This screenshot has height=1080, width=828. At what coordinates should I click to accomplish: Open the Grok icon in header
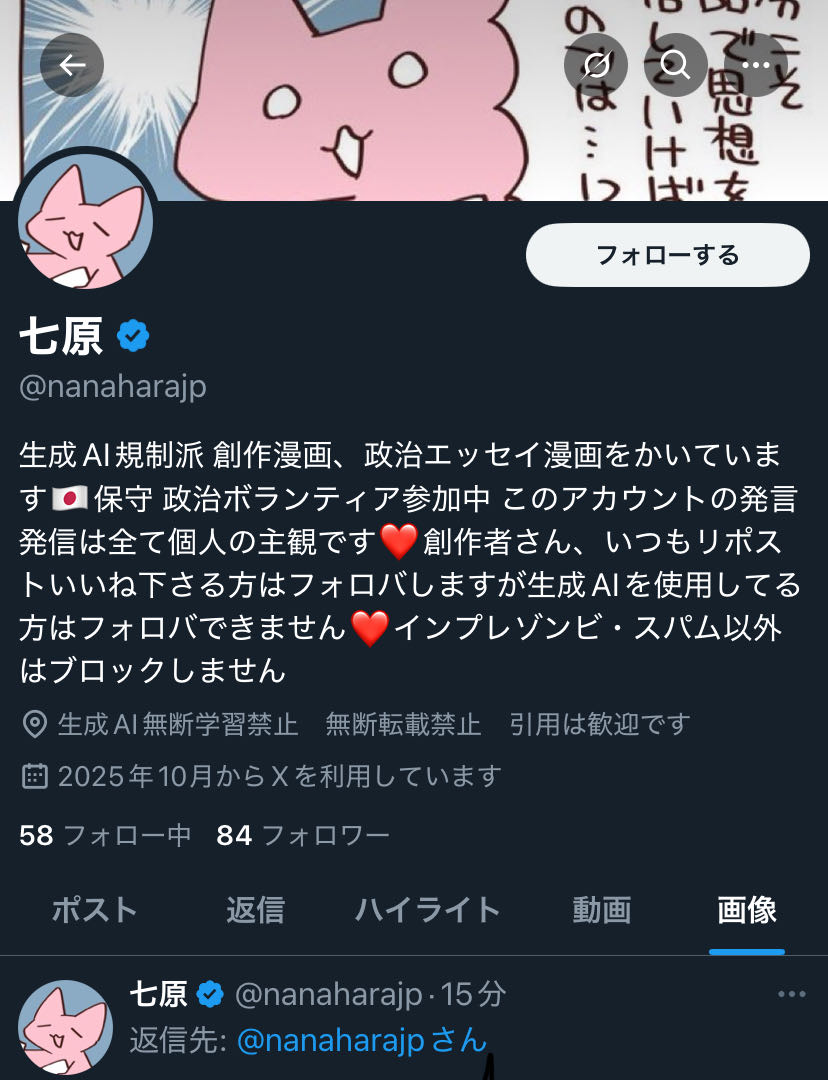coord(596,65)
